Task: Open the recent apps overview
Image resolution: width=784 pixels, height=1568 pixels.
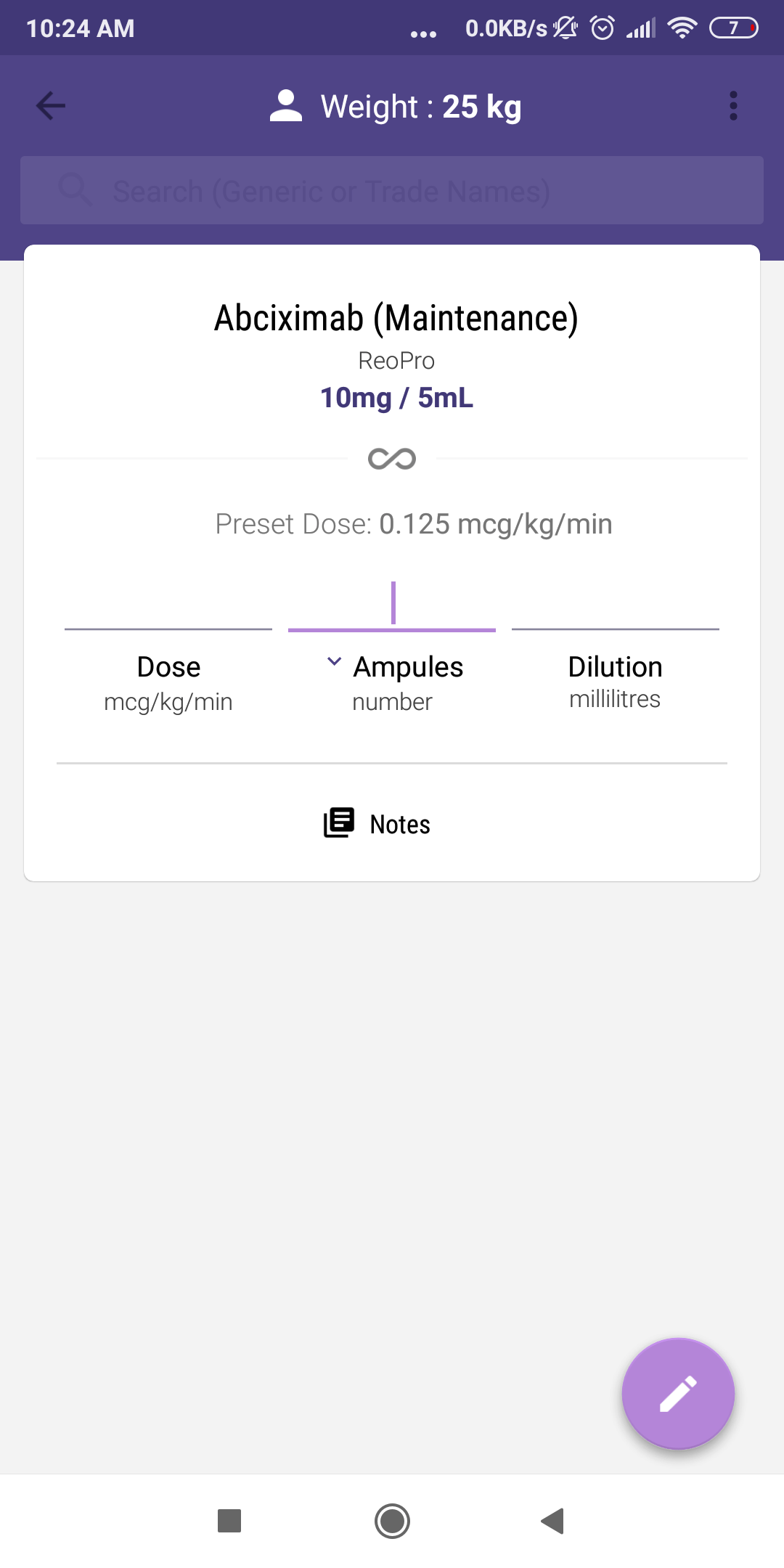Action: click(229, 1521)
